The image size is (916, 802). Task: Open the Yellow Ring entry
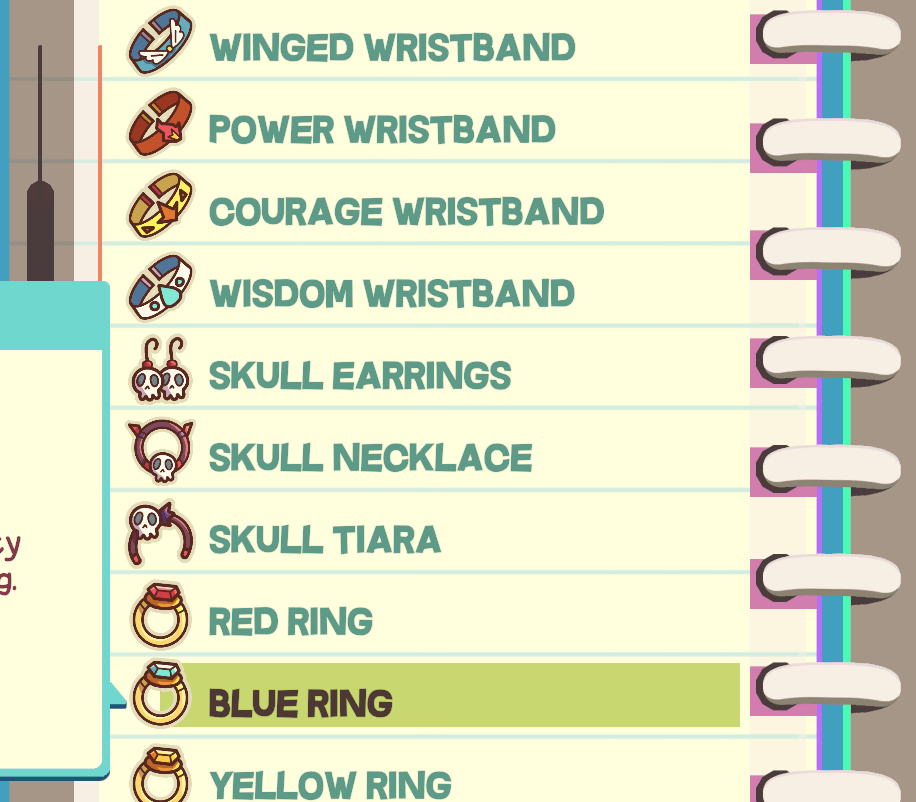[330, 783]
